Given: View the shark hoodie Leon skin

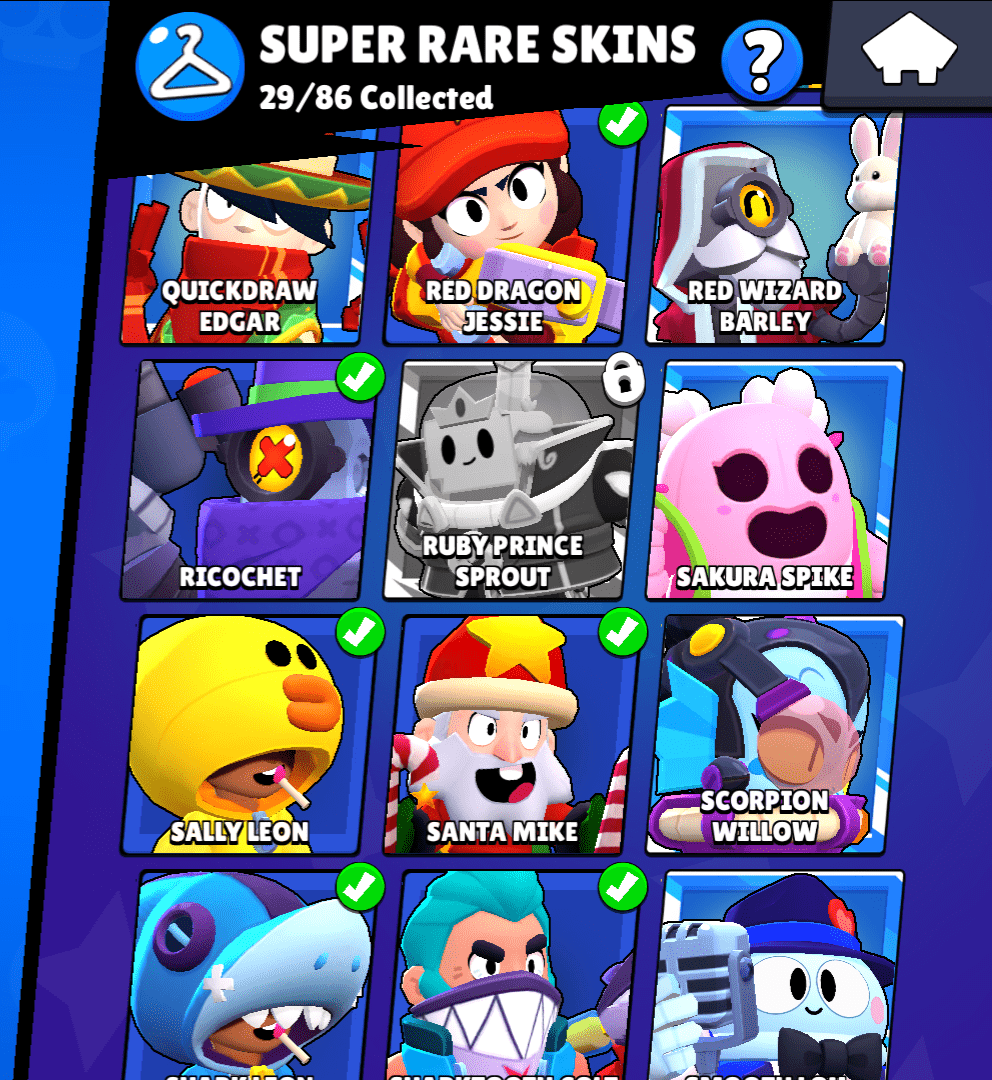Looking at the screenshot, I should 248,975.
